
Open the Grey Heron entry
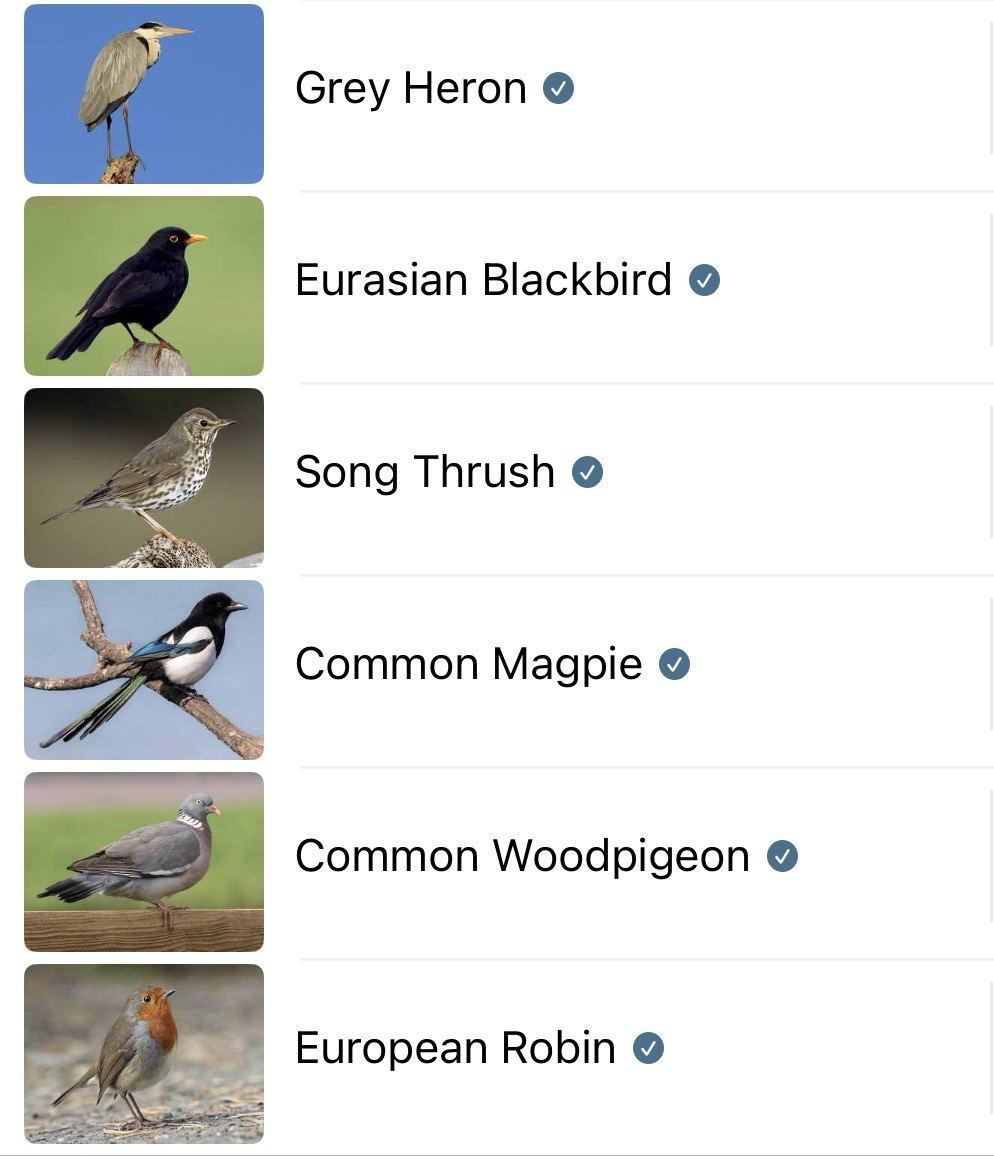coord(410,89)
